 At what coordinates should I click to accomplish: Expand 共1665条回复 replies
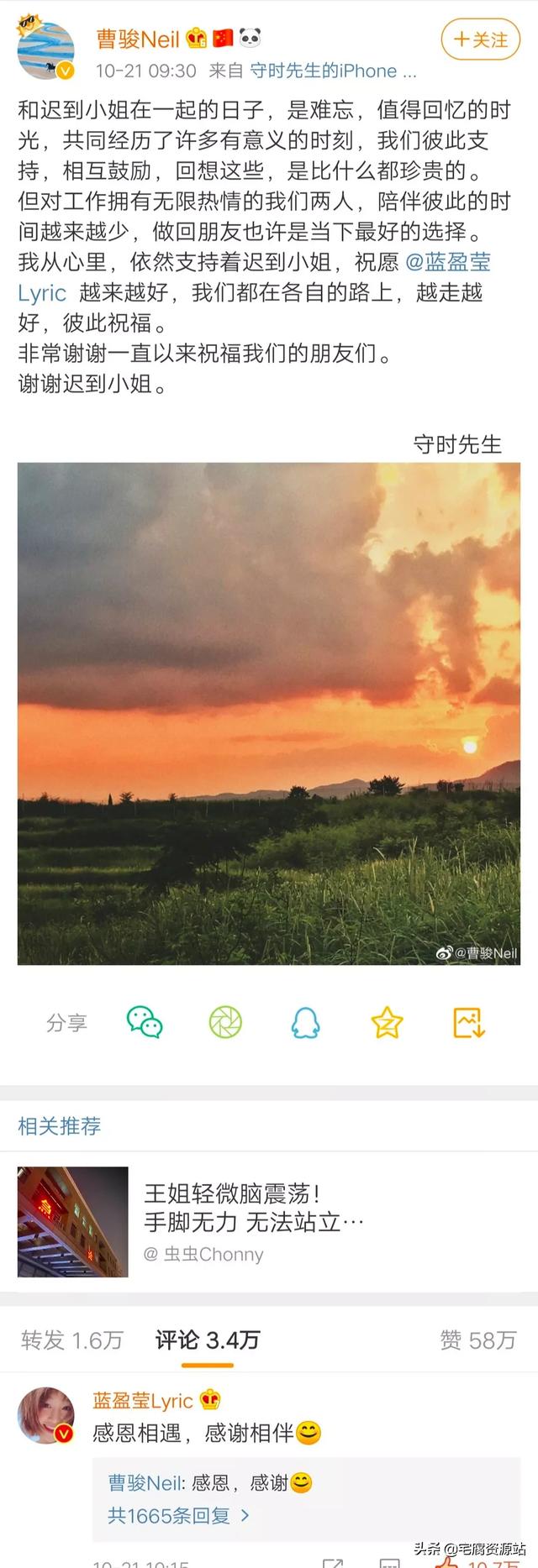178,1515
